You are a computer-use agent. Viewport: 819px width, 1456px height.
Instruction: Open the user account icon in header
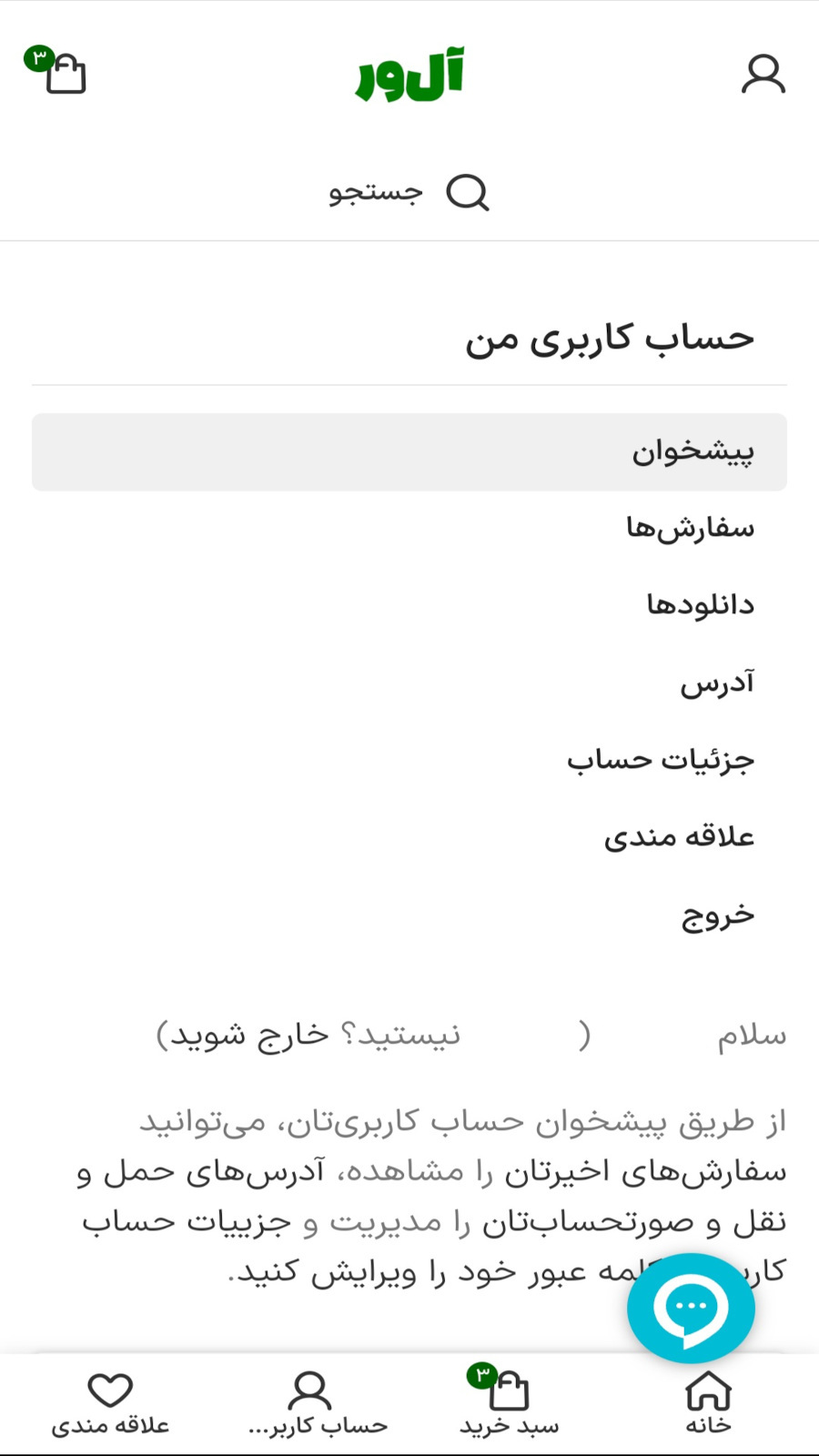(763, 74)
